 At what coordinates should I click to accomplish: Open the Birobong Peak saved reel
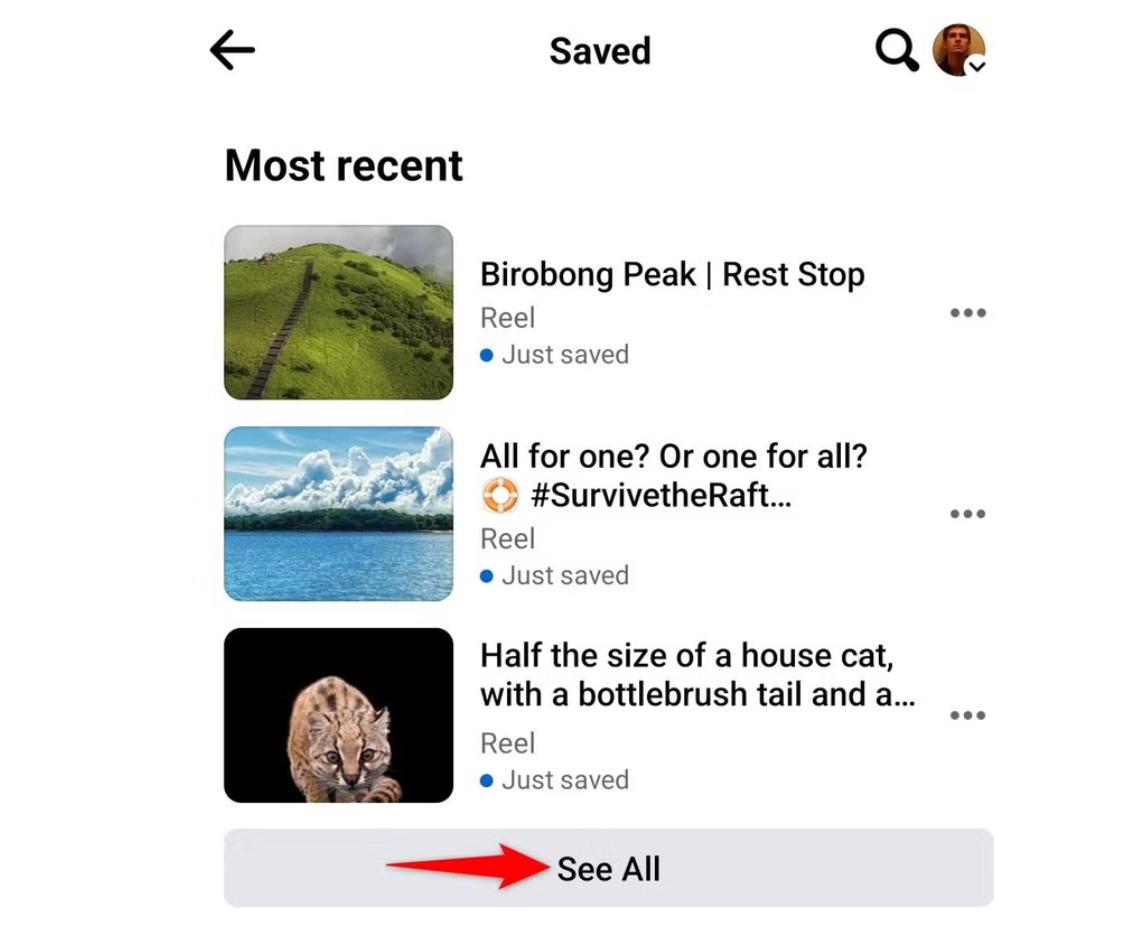coord(672,275)
